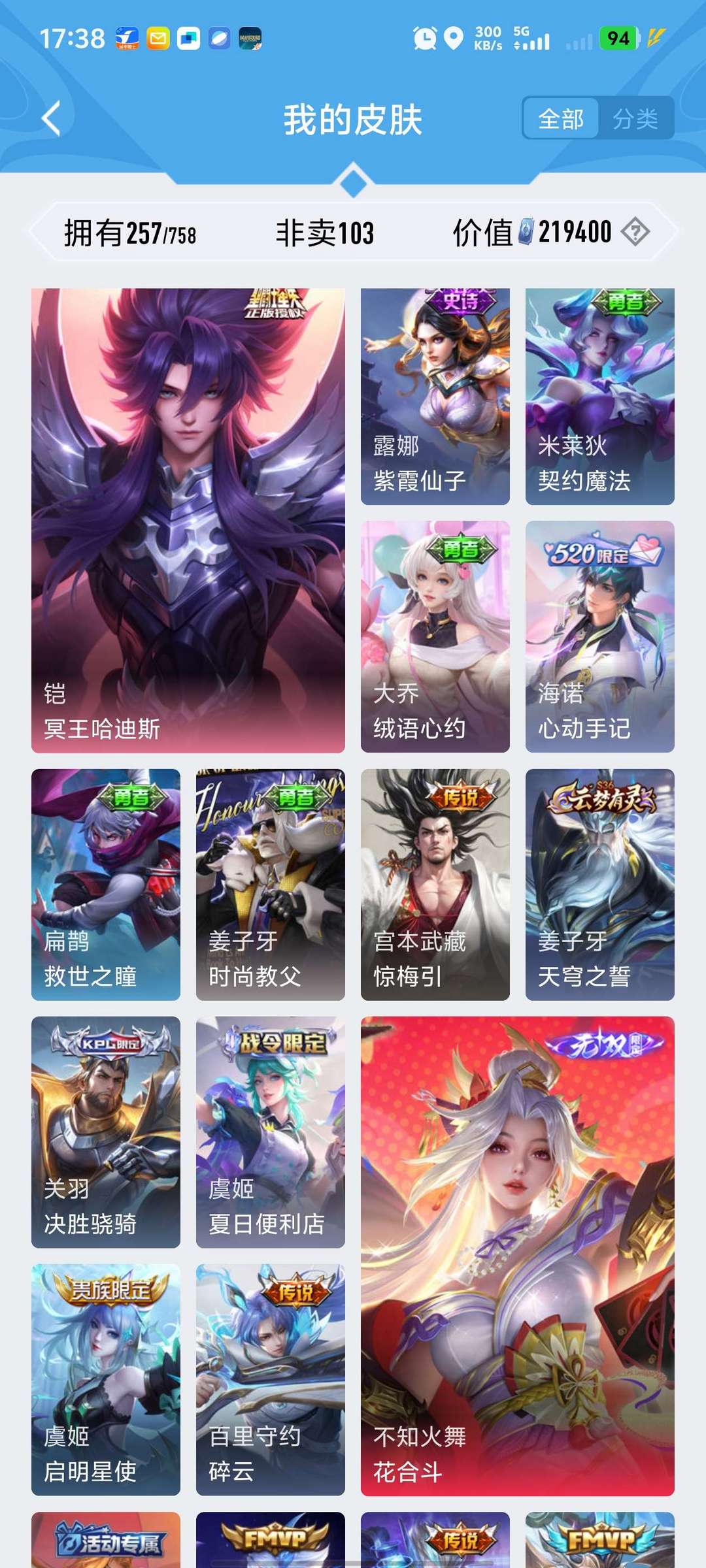Open 铠 冥王哈迪斯 skin card
The height and width of the screenshot is (1568, 706).
[188, 520]
